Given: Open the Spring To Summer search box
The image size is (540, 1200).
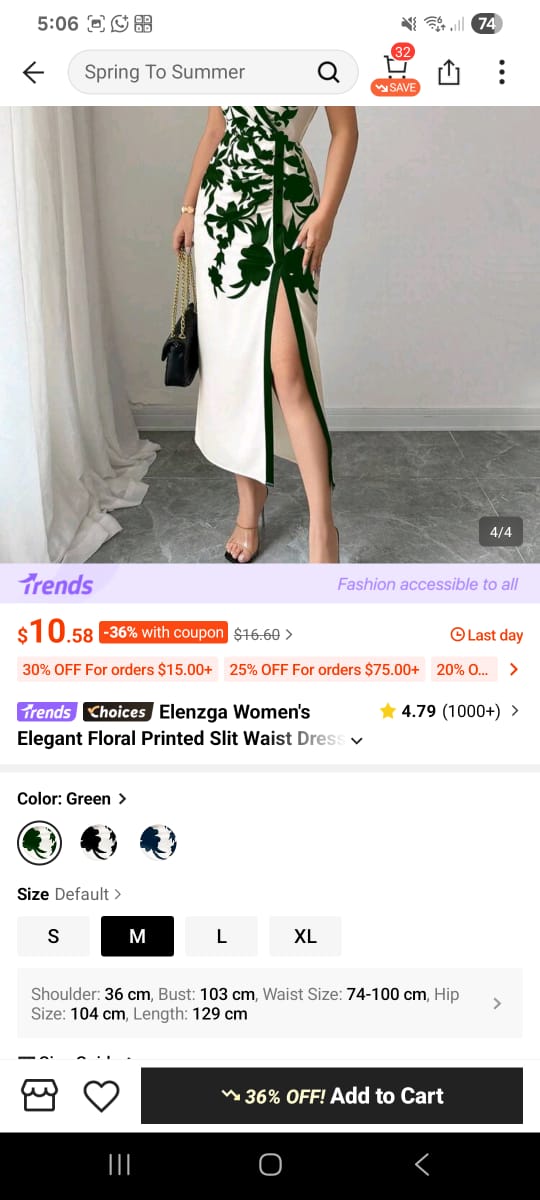Looking at the screenshot, I should tap(213, 72).
